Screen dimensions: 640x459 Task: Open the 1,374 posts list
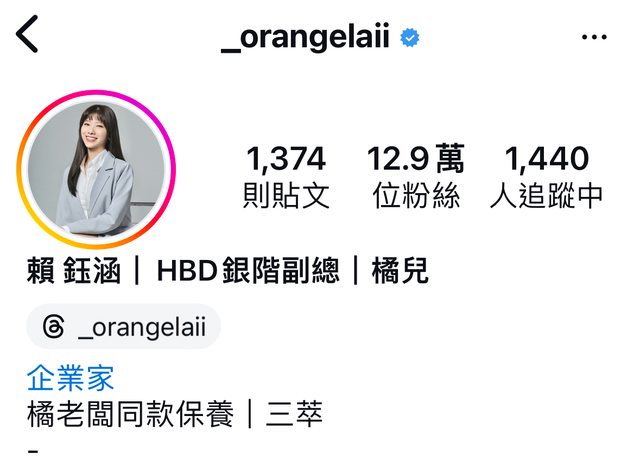click(x=286, y=176)
